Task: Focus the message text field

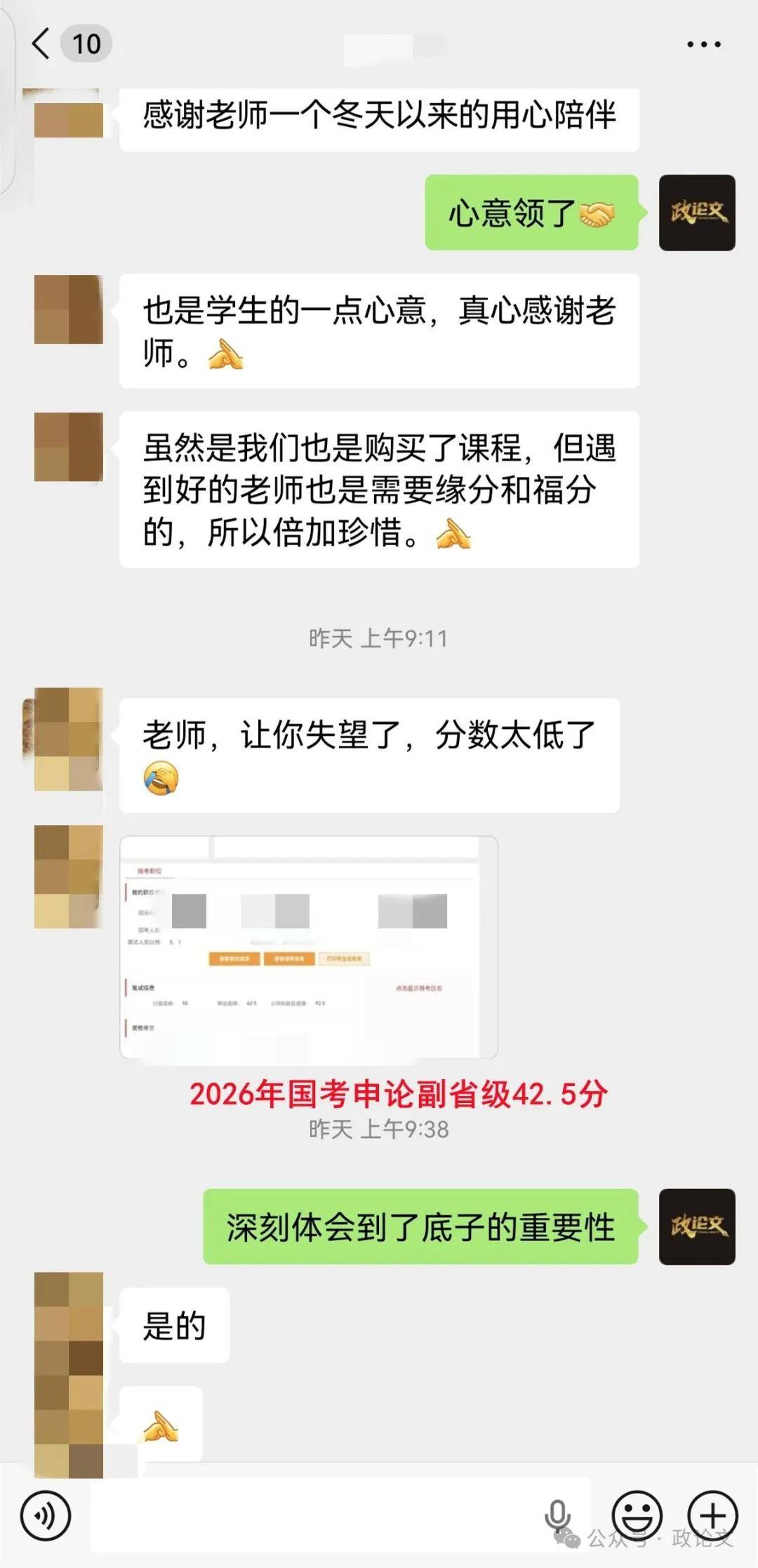Action: coord(316,1515)
